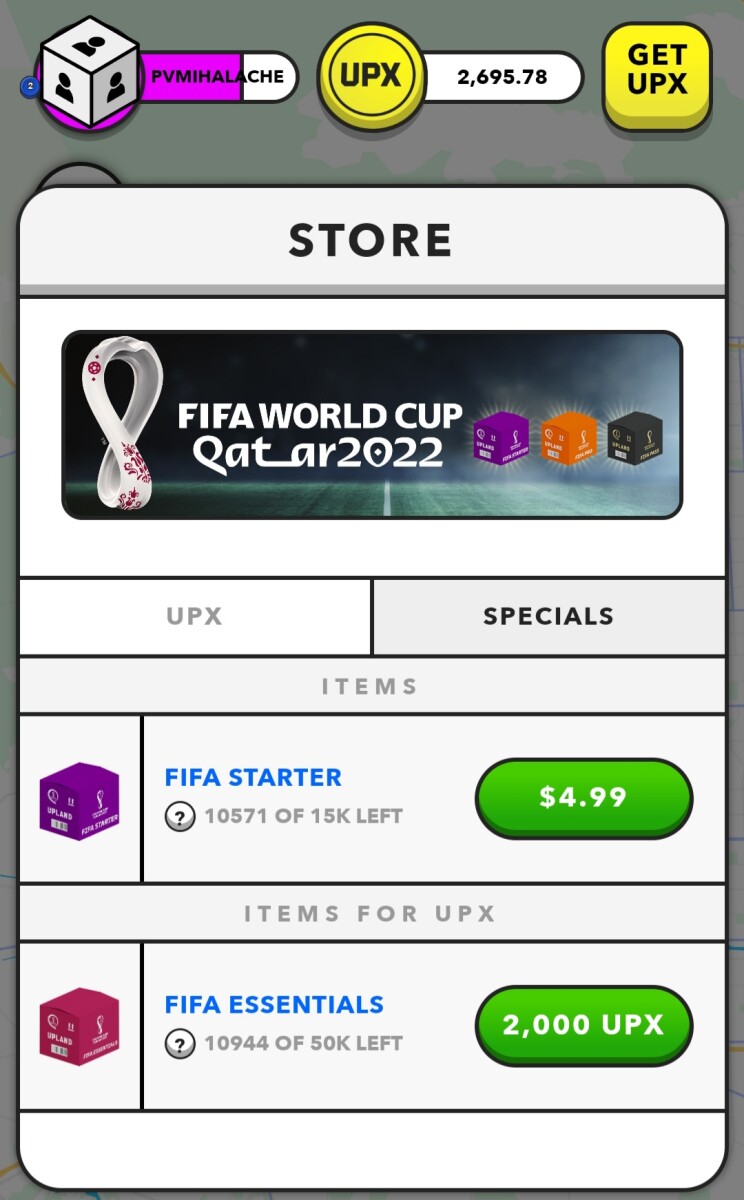Select the SPECIALS tab
The height and width of the screenshot is (1200, 744).
[548, 616]
